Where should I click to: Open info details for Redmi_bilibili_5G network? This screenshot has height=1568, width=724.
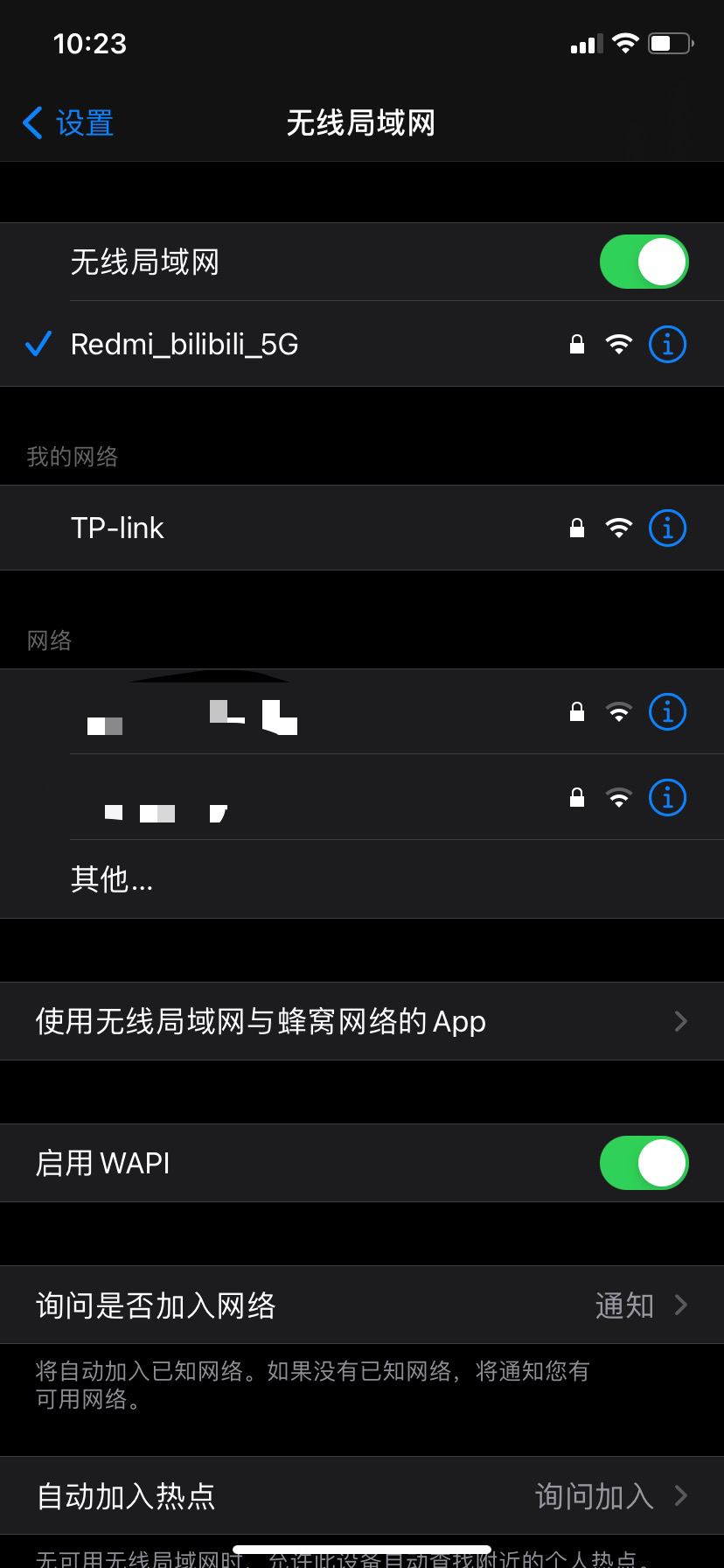coord(666,344)
